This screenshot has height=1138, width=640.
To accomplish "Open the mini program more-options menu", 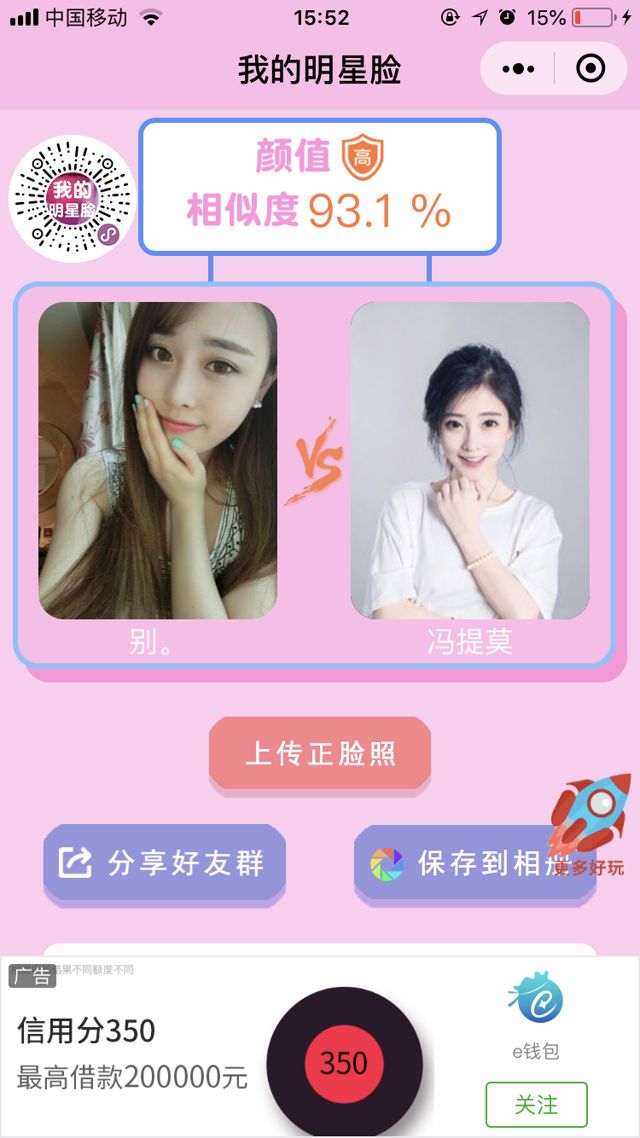I will [x=518, y=69].
